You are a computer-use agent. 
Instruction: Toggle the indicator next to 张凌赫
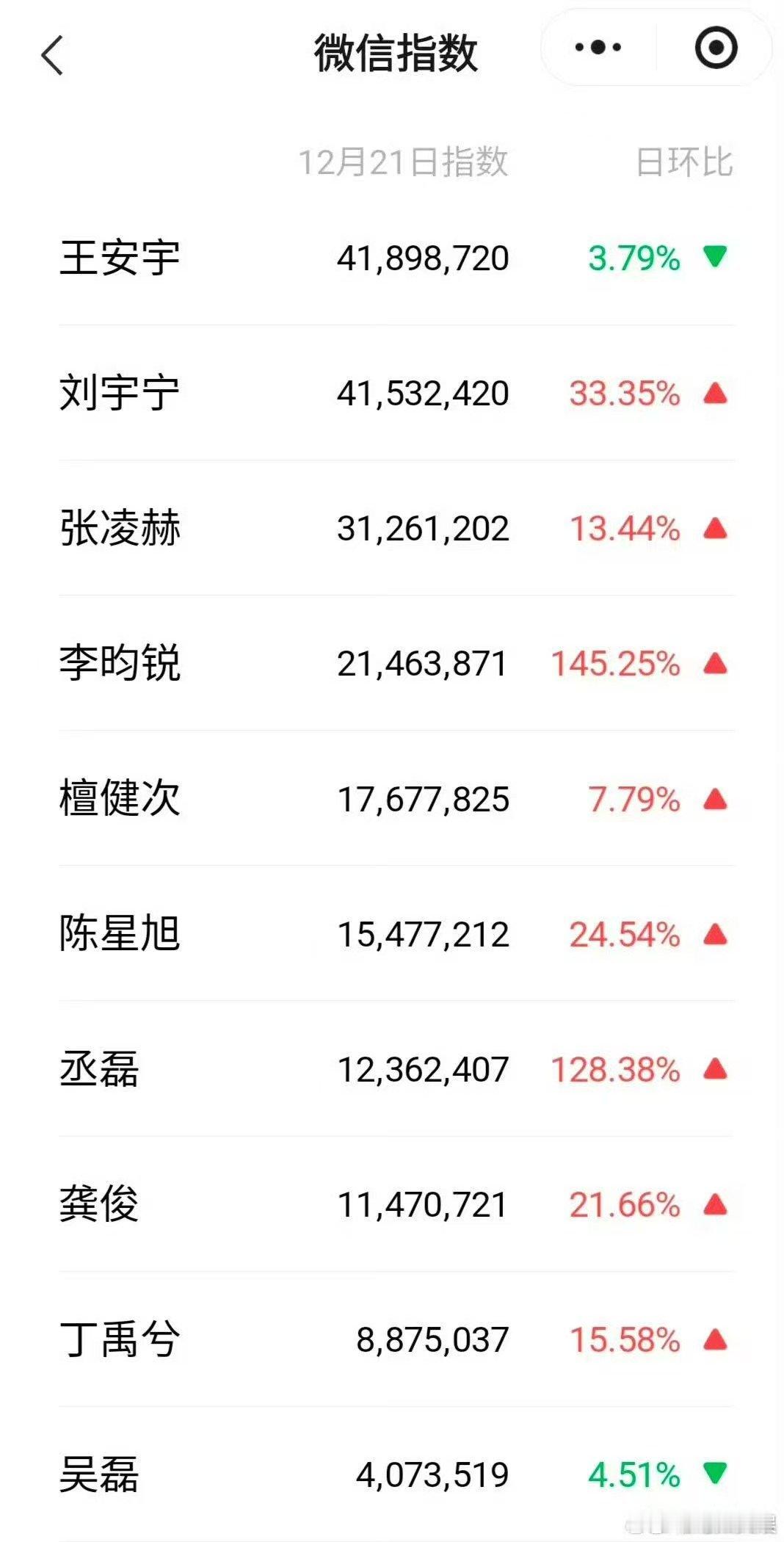[x=716, y=529]
